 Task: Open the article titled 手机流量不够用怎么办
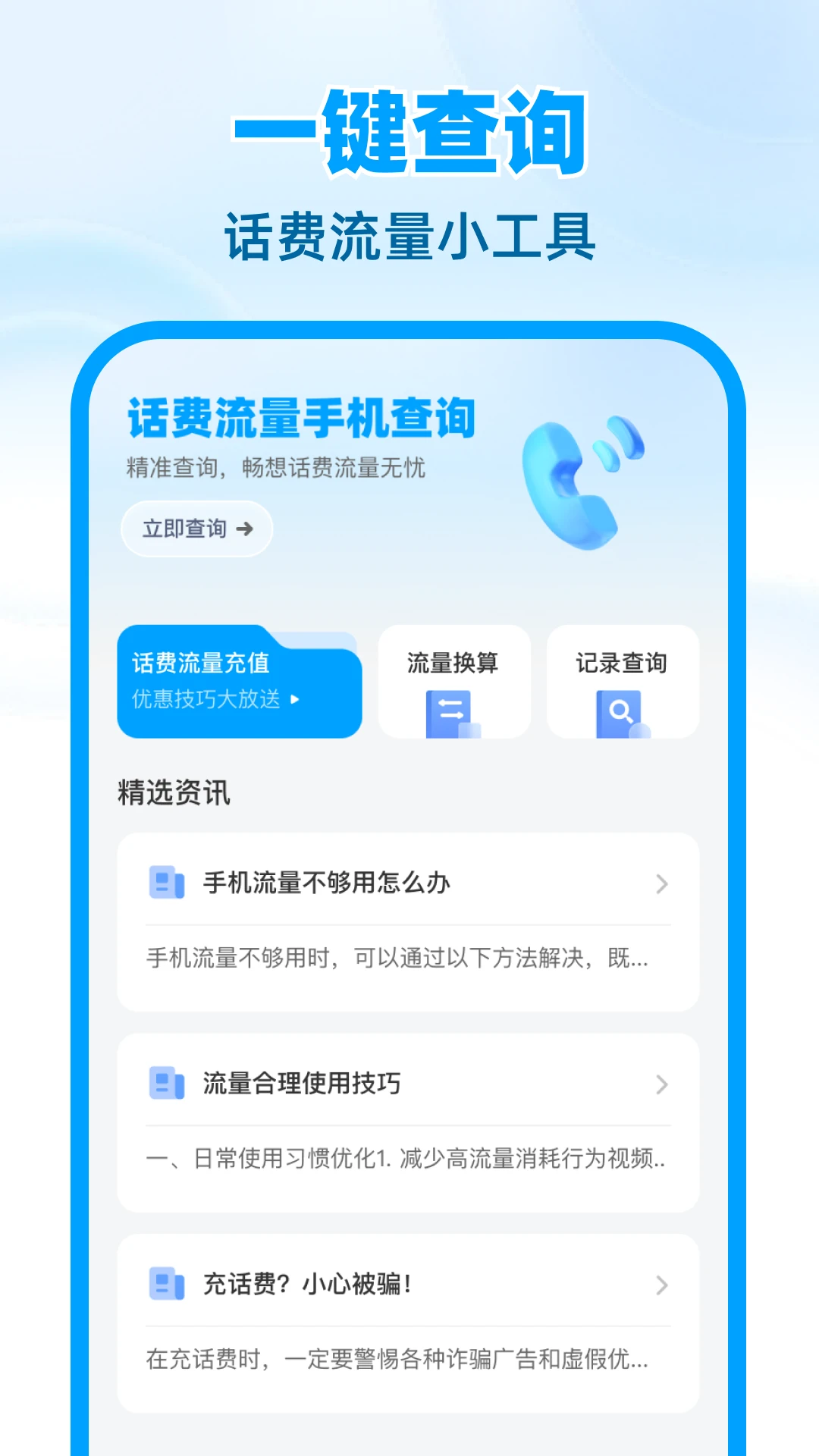[x=326, y=882]
